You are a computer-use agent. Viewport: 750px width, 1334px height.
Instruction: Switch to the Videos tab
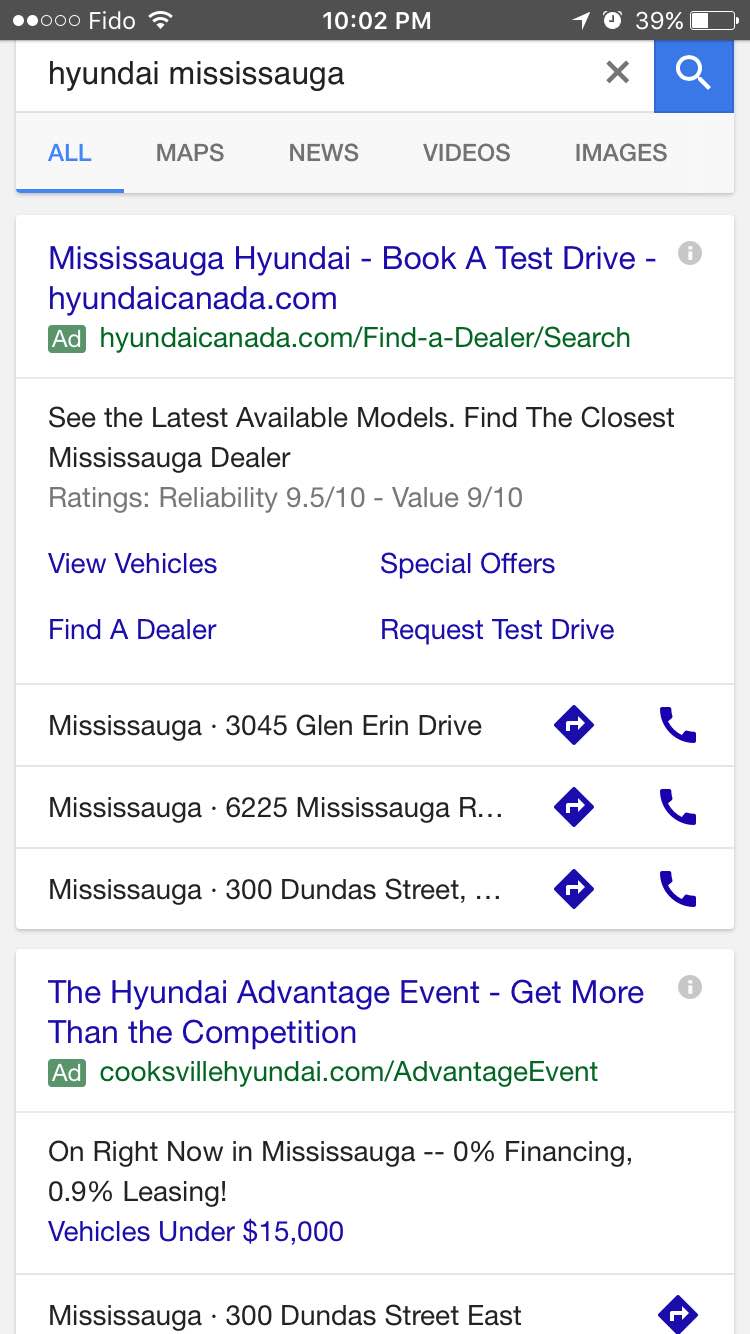[466, 153]
